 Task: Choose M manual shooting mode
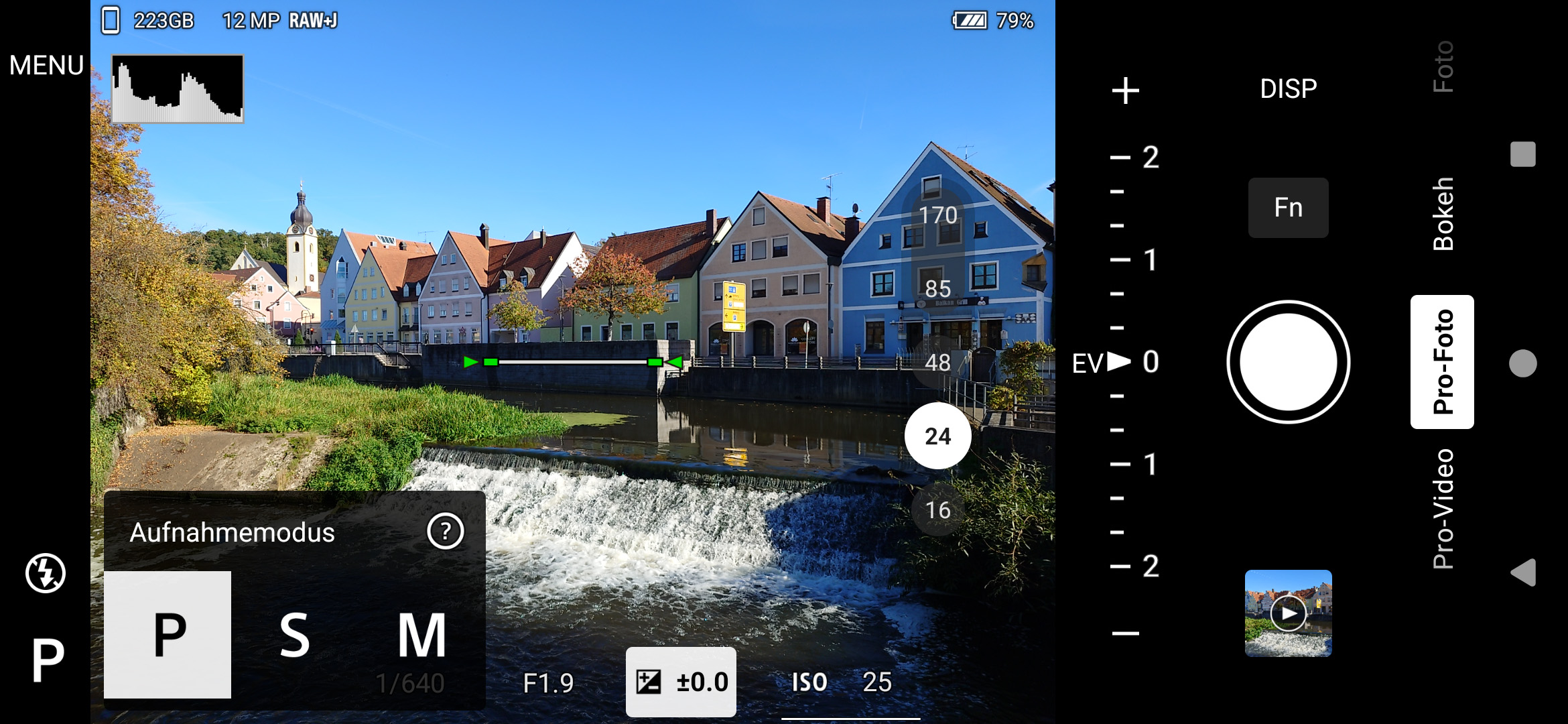coord(421,636)
